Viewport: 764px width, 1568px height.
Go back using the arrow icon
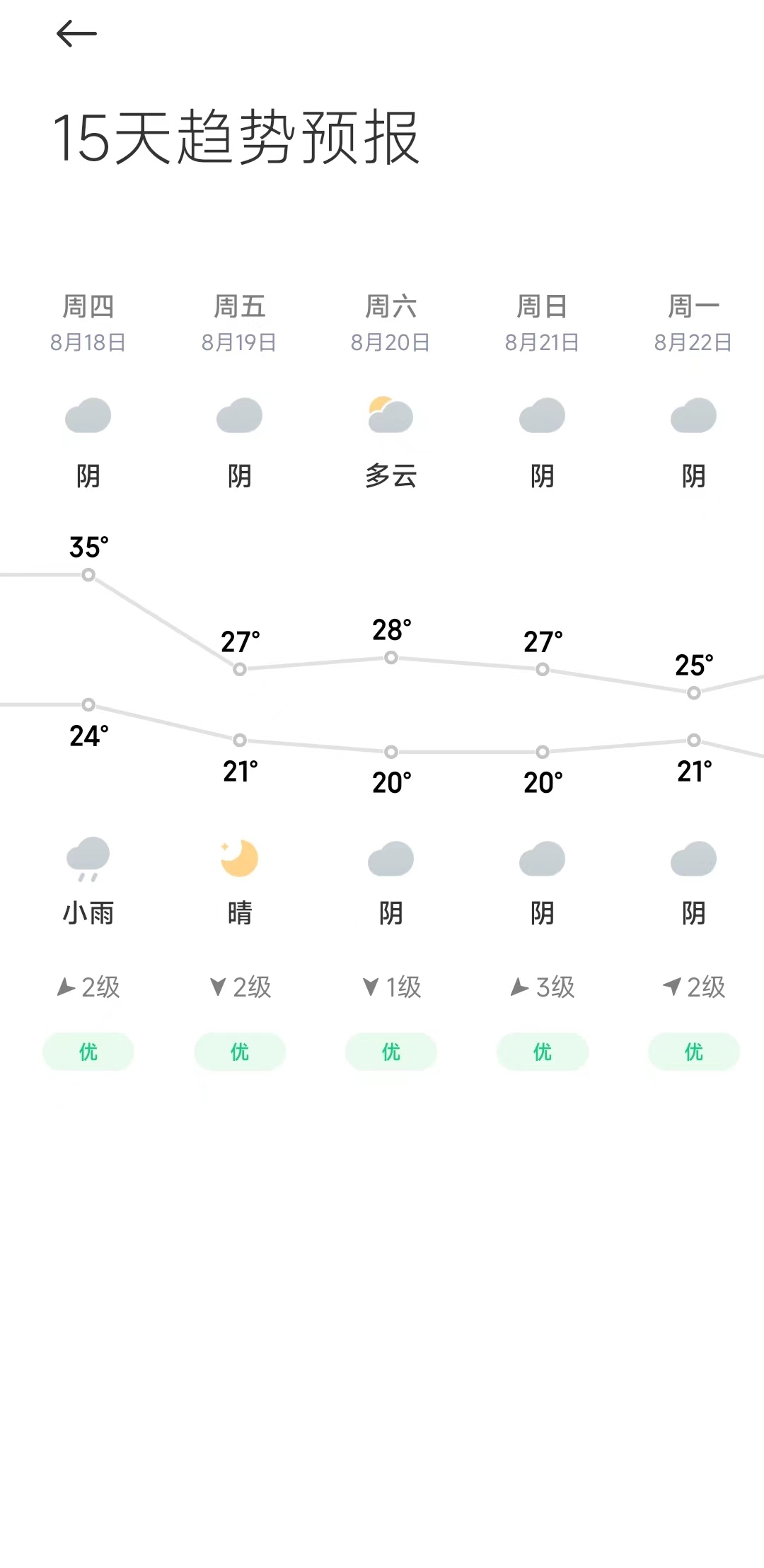click(76, 33)
